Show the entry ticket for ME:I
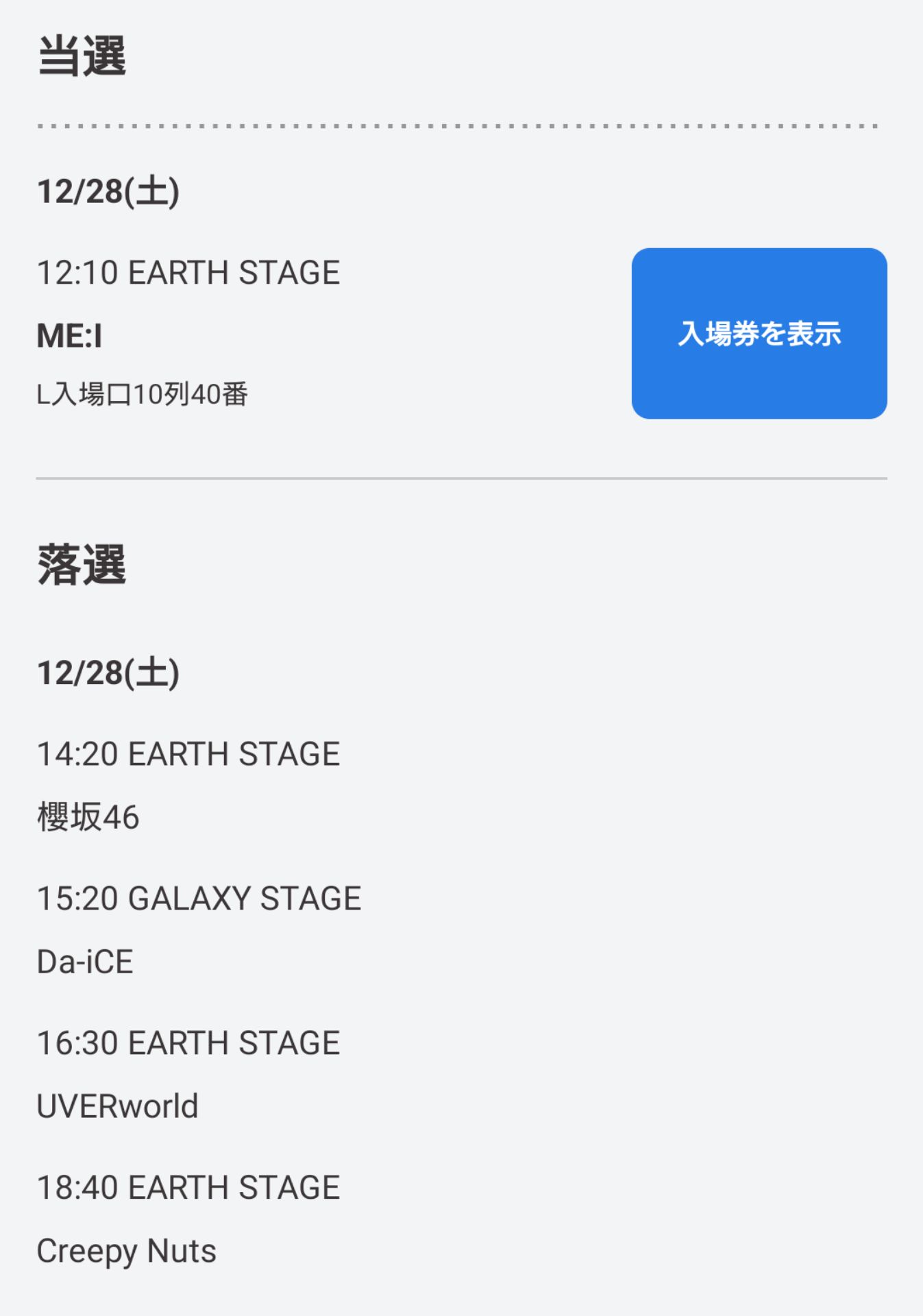The image size is (923, 1316). point(759,333)
